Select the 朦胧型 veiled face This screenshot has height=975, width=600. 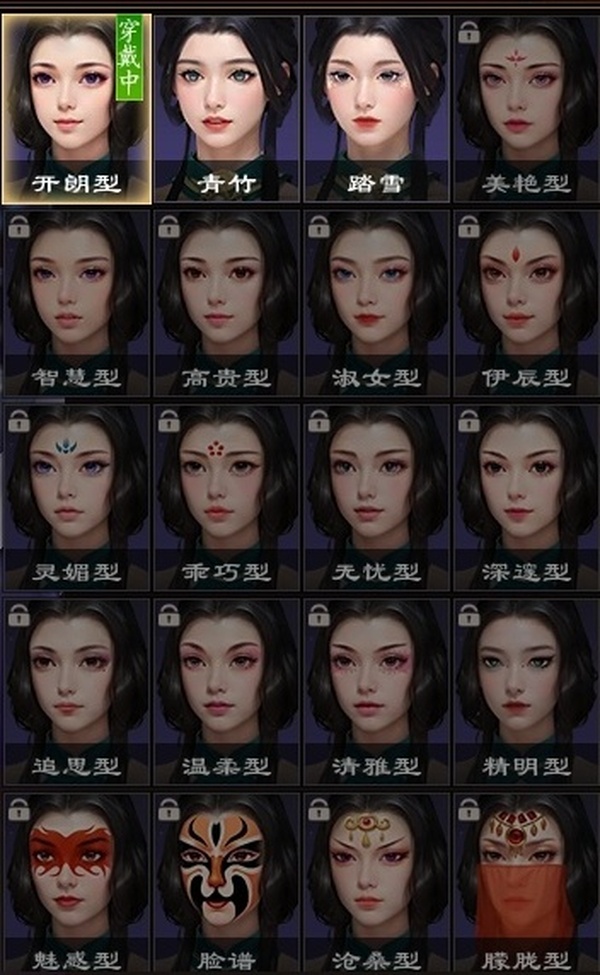526,880
